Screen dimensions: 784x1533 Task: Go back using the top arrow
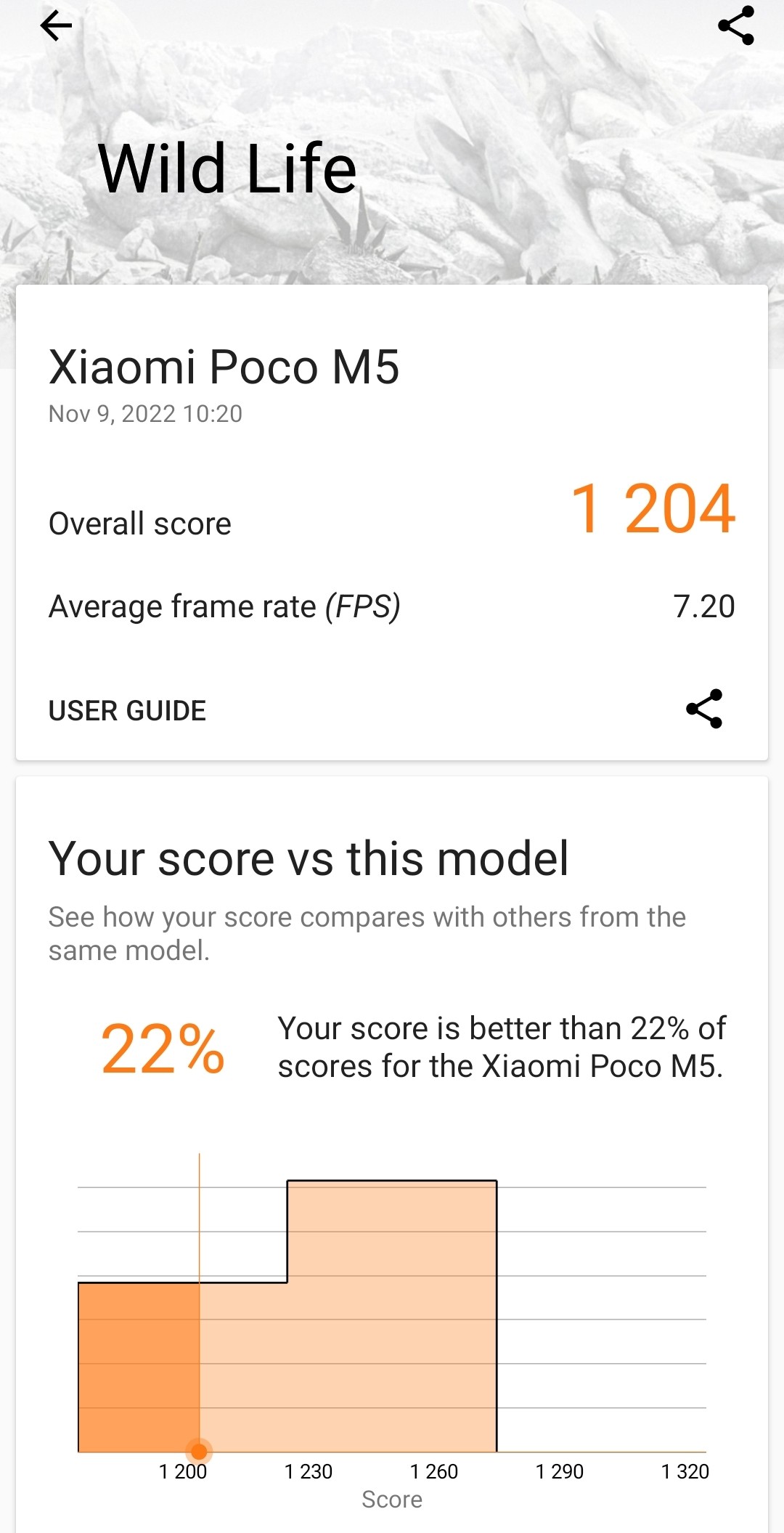[x=56, y=27]
